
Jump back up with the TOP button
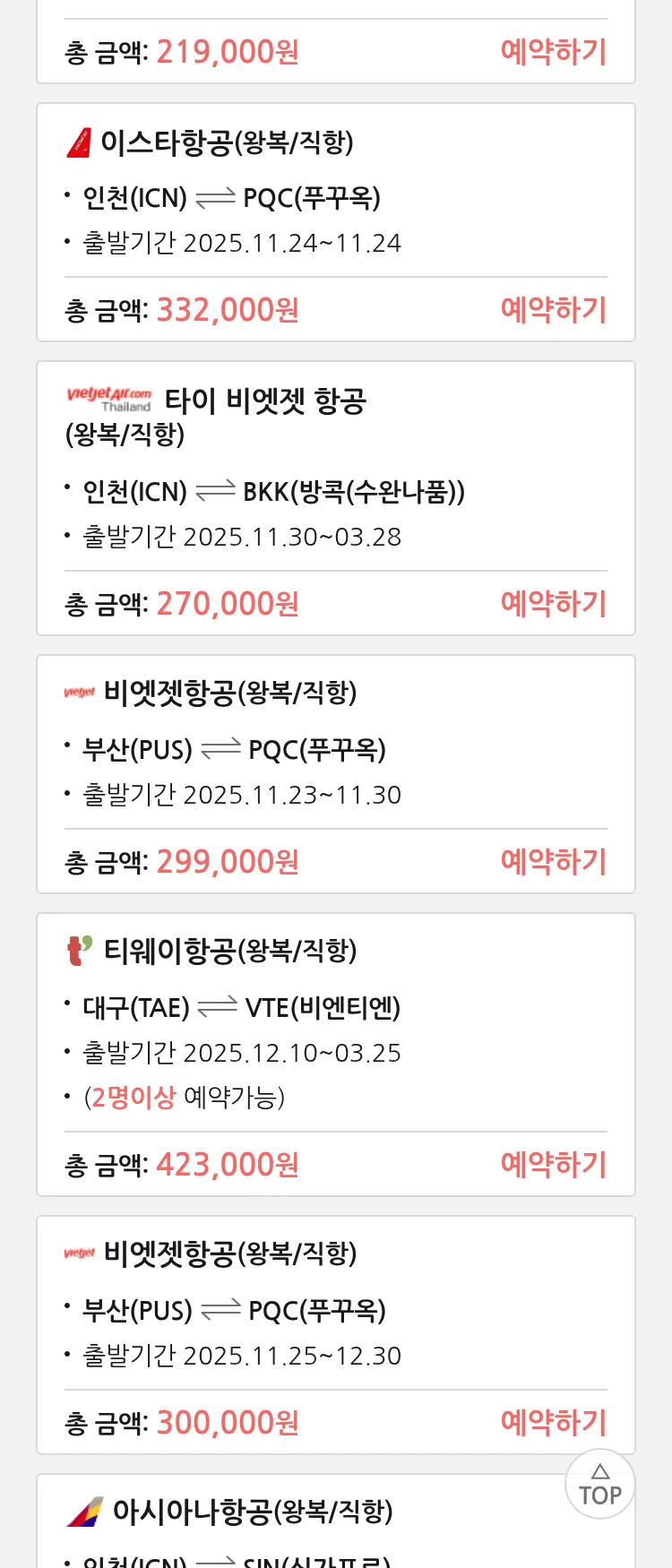(599, 1485)
